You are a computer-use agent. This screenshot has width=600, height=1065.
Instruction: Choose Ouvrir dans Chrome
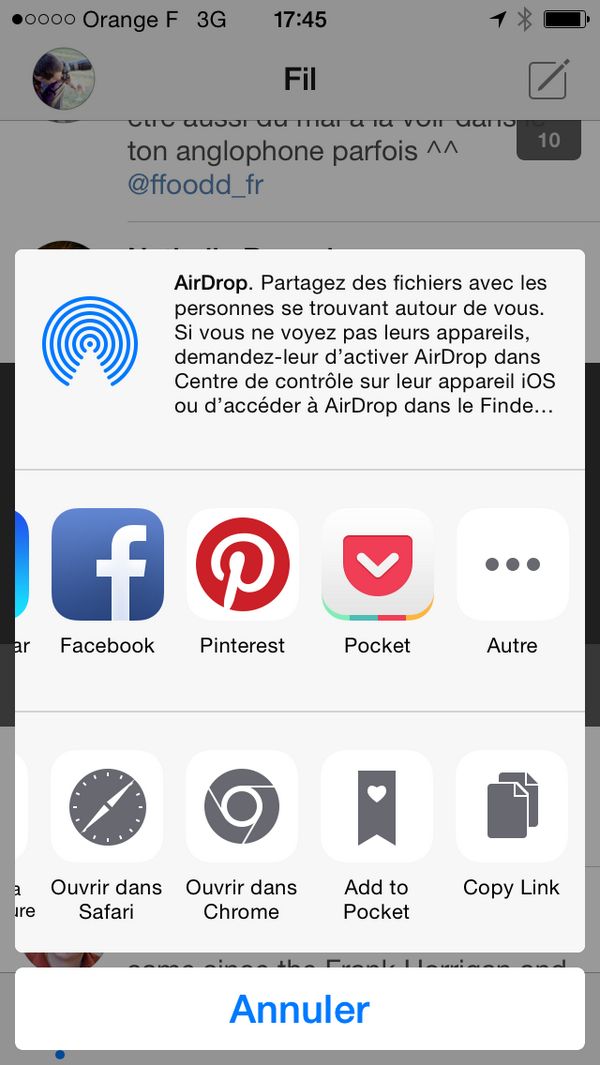pyautogui.click(x=242, y=807)
